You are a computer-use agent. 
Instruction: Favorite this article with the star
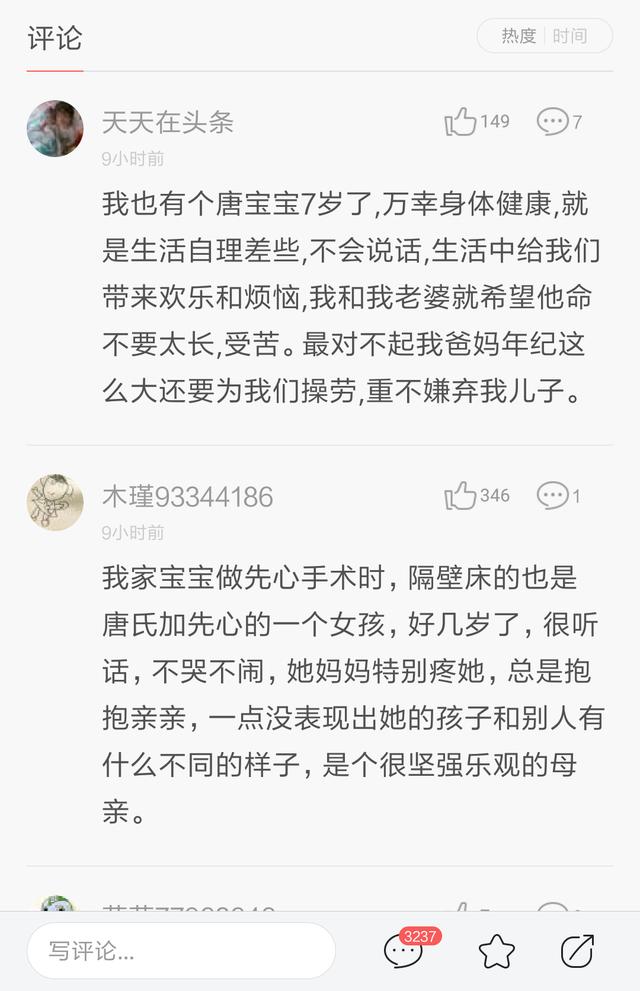pos(497,951)
